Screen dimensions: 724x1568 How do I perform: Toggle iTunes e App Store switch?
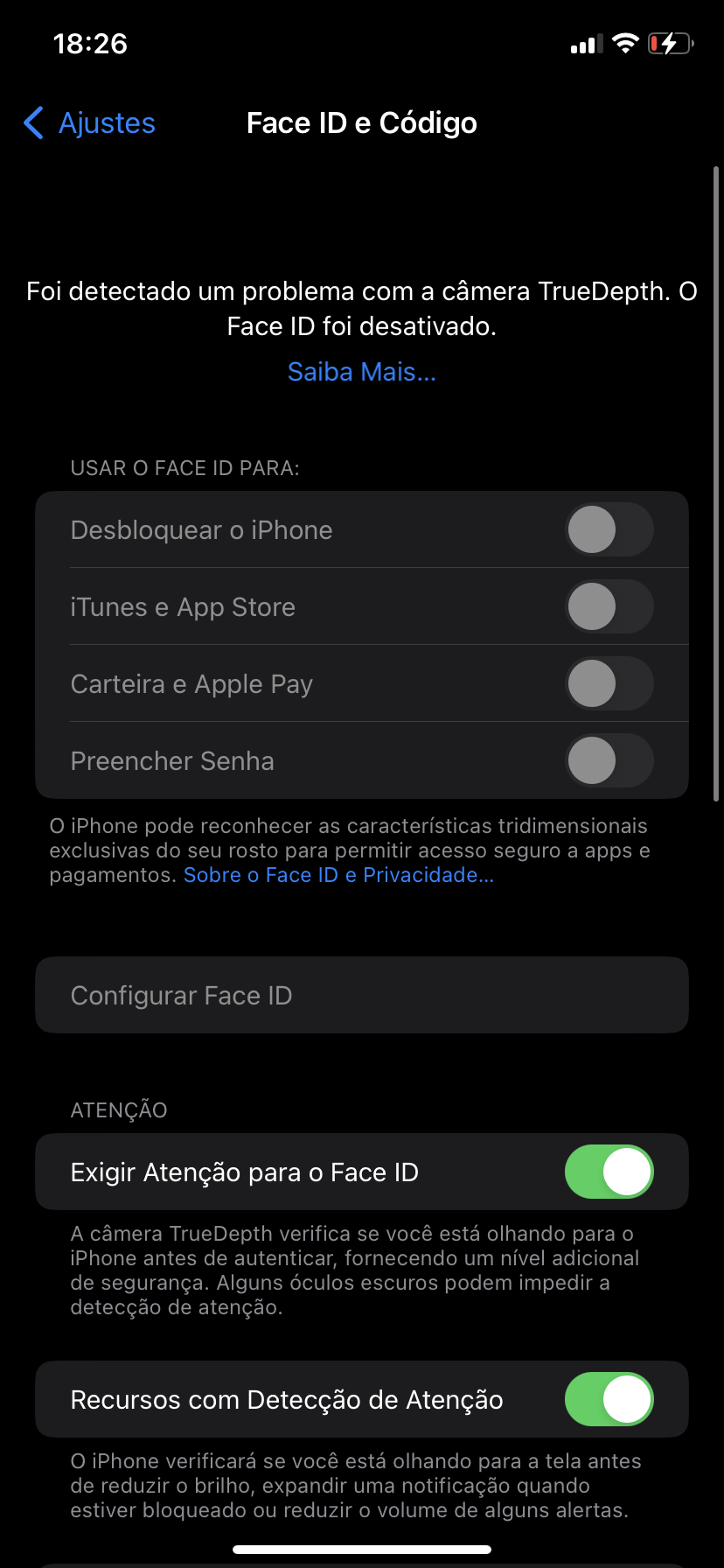[609, 606]
